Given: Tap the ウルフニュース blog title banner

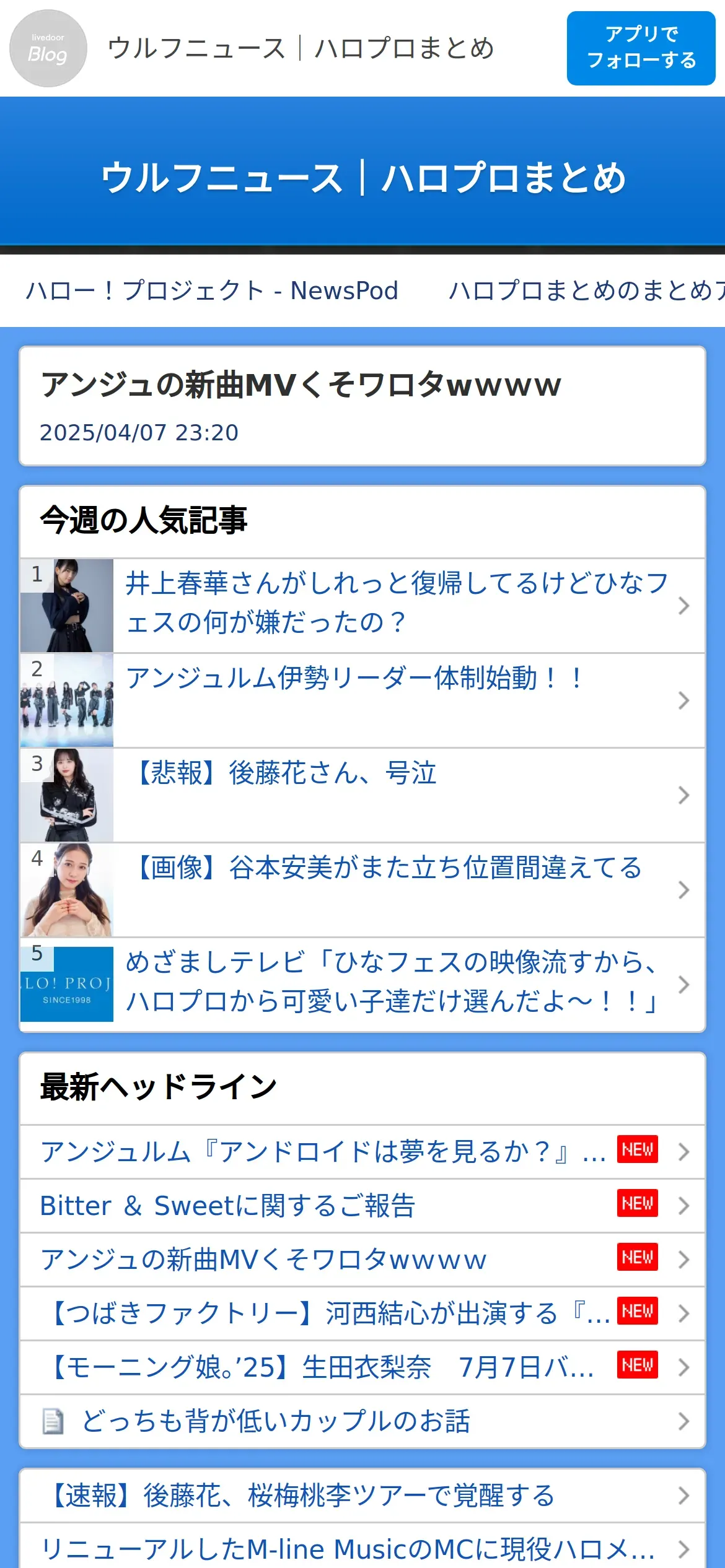Looking at the screenshot, I should pos(362,177).
